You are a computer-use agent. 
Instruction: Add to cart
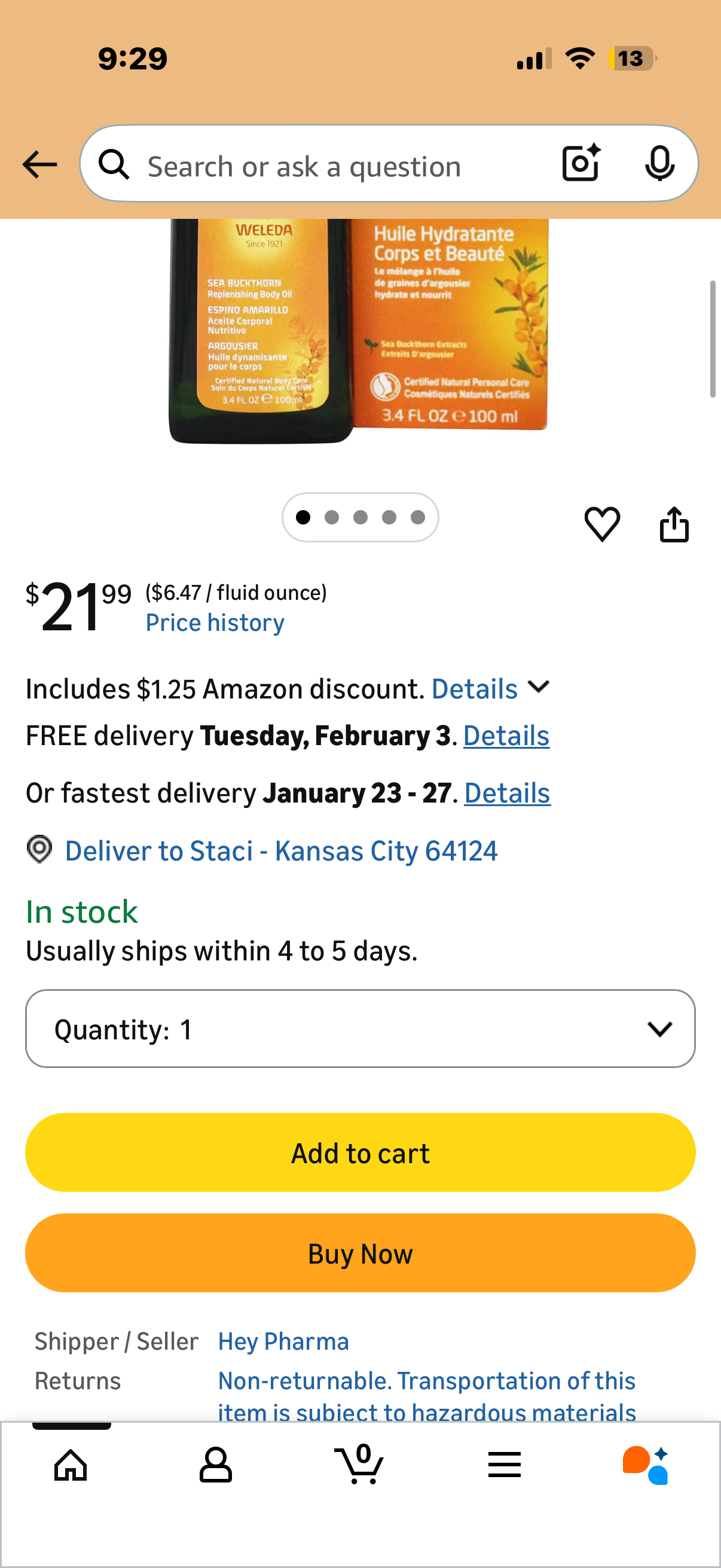click(360, 1152)
